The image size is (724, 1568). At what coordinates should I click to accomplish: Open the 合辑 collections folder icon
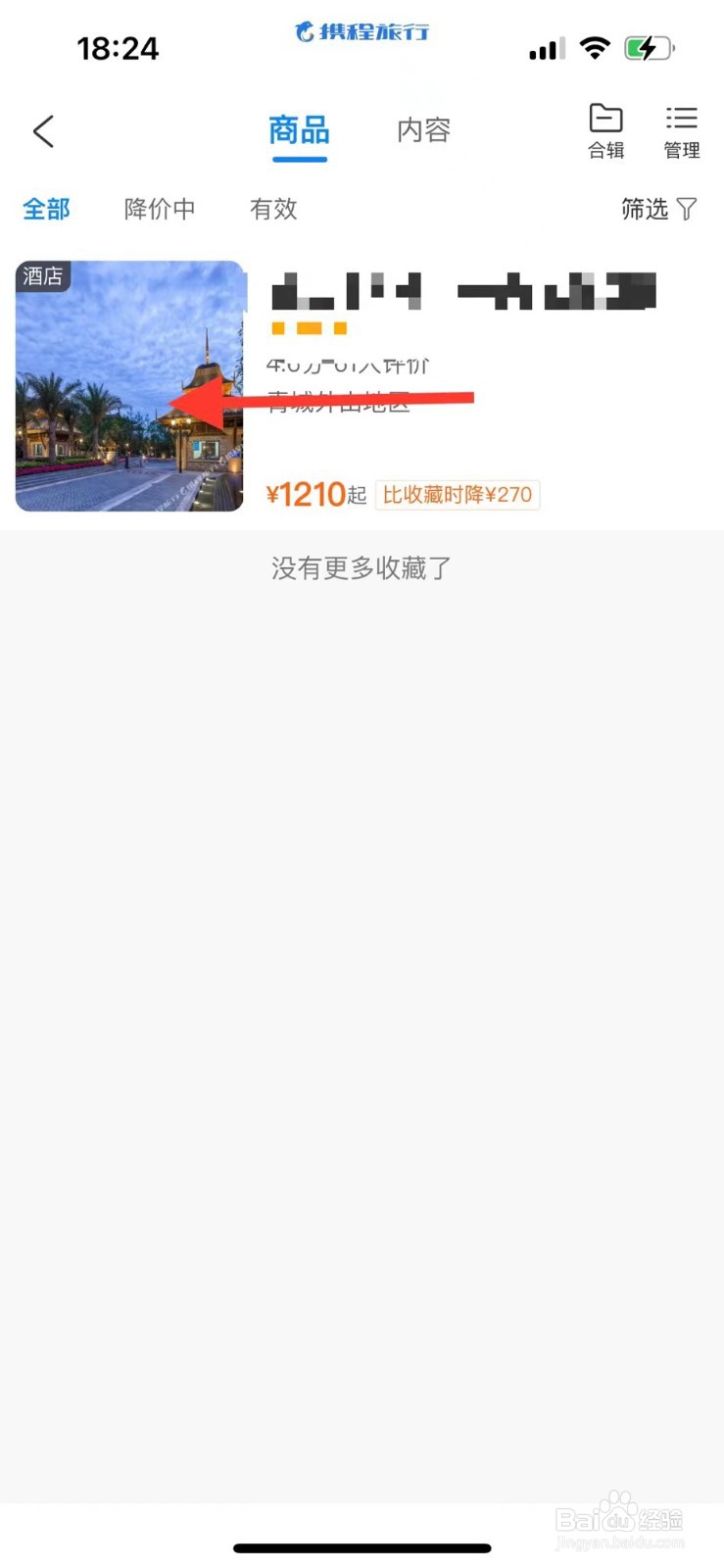click(x=605, y=130)
